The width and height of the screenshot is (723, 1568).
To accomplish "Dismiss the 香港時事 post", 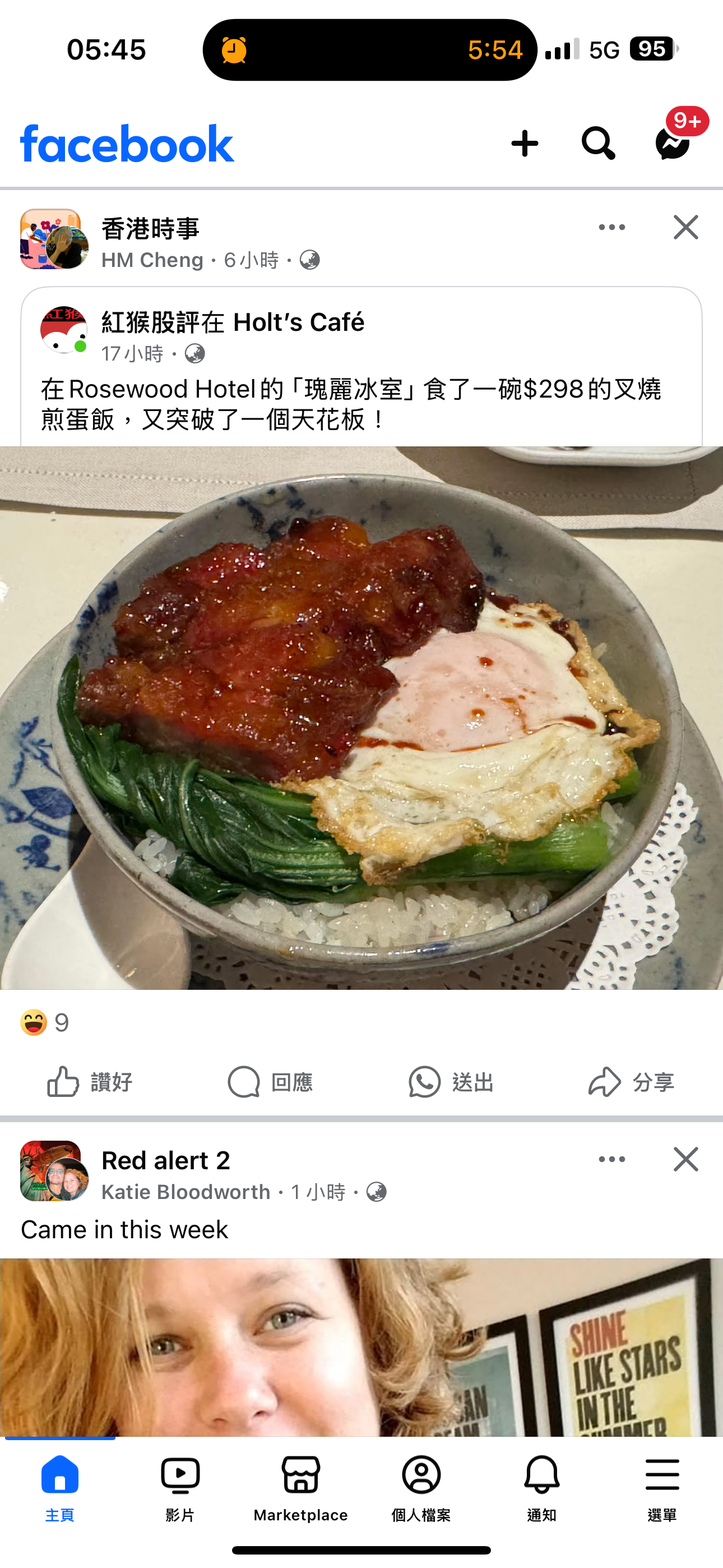I will click(x=686, y=227).
